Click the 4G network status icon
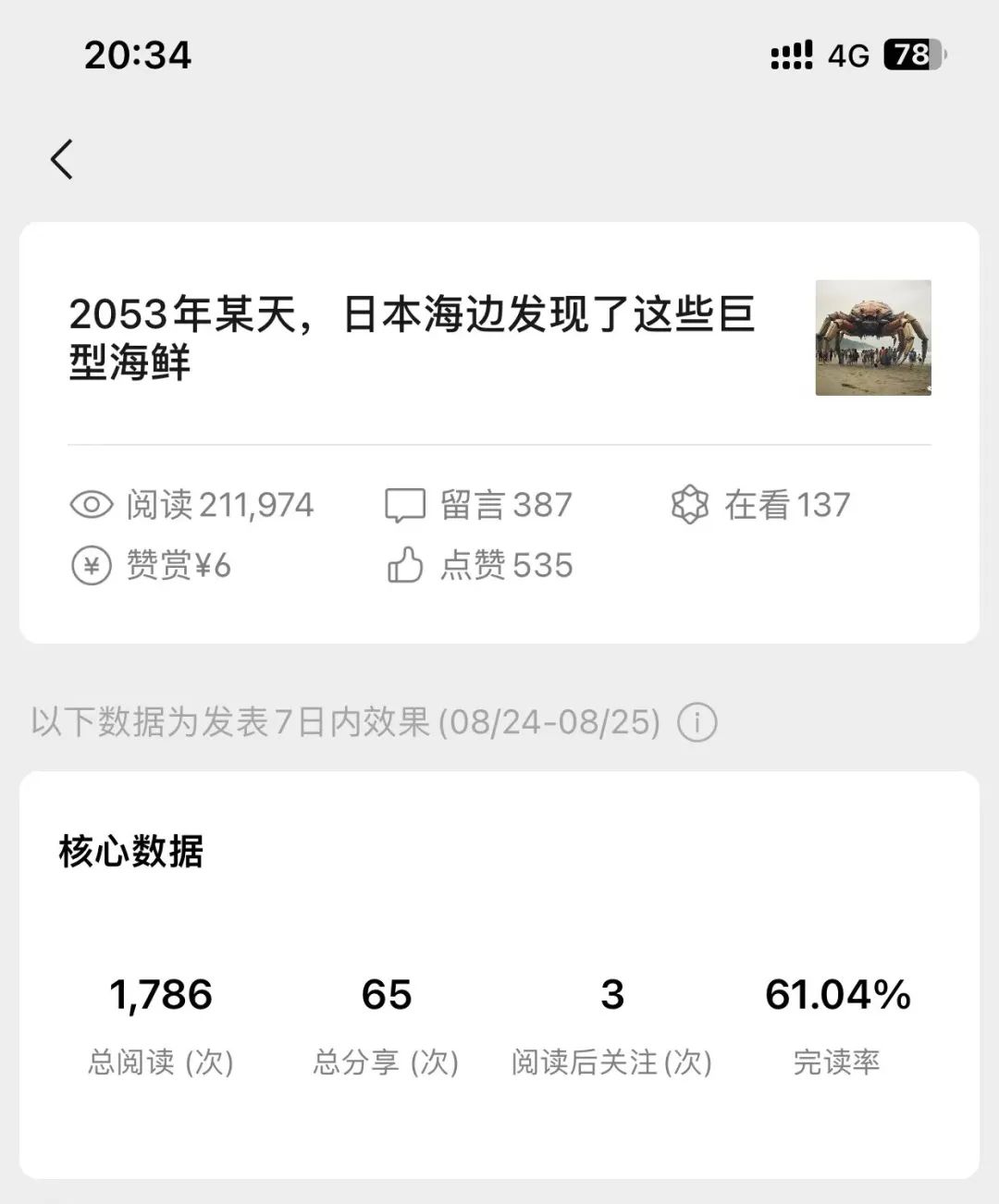The image size is (999, 1204). point(846,57)
